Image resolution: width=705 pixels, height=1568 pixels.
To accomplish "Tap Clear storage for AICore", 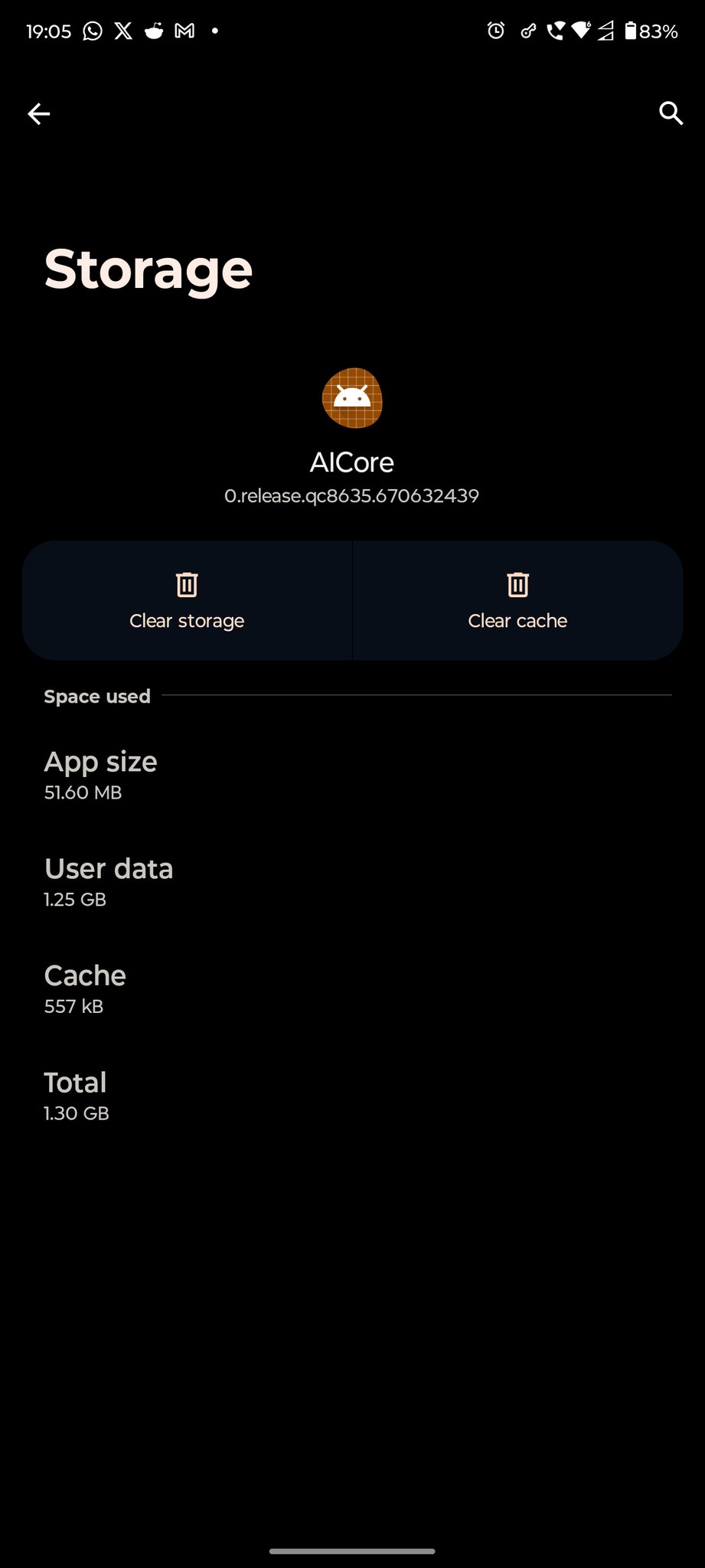I will [187, 600].
